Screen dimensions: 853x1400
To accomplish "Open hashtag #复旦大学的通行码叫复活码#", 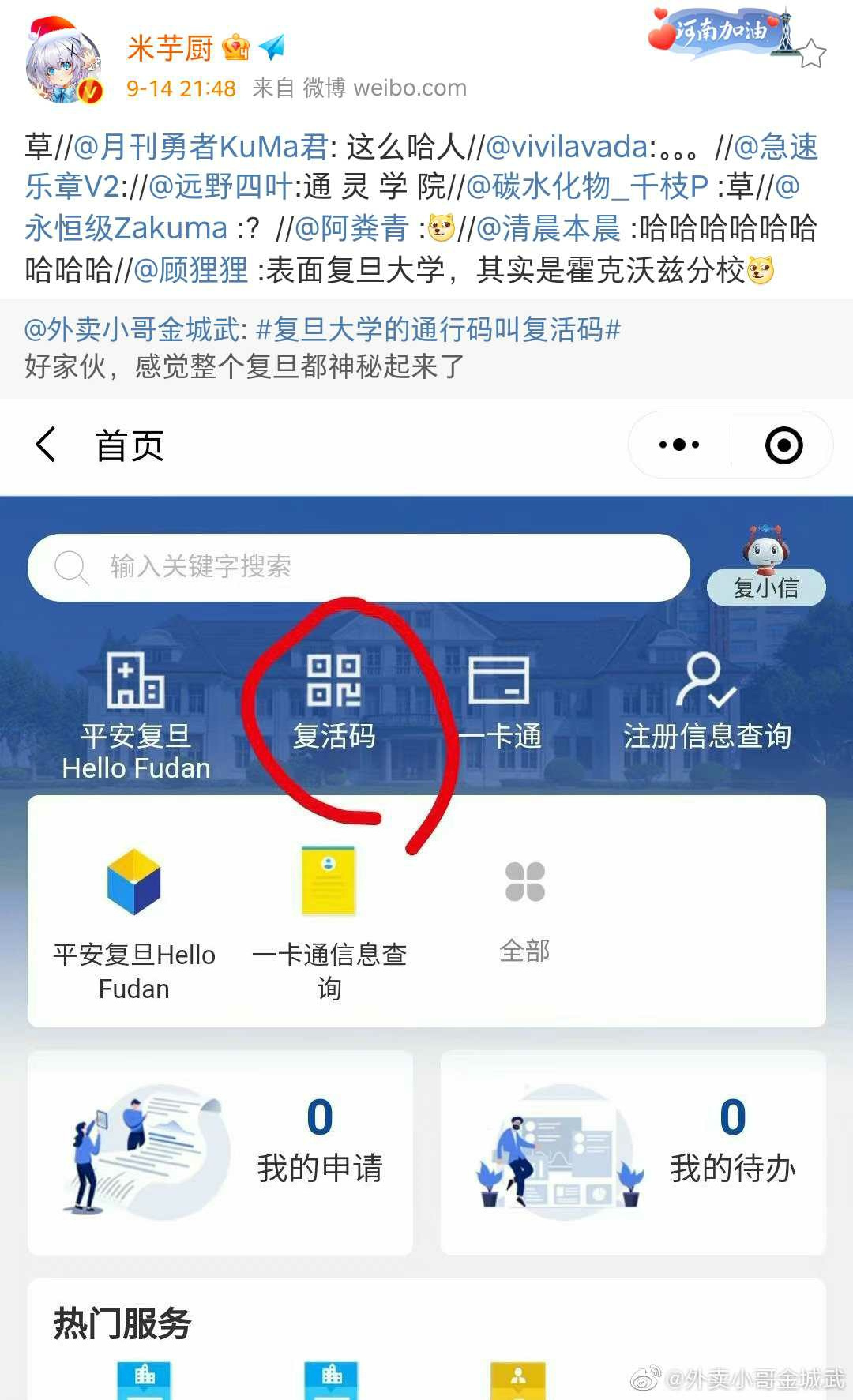I will point(438,329).
